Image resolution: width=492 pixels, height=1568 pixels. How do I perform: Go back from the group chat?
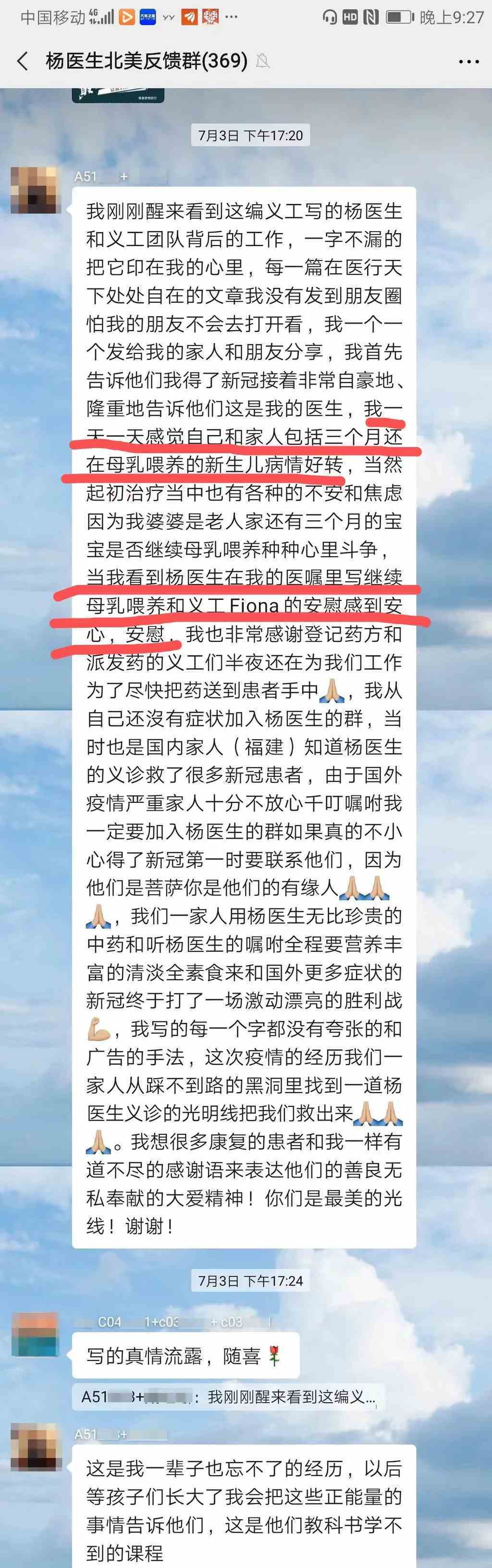click(x=23, y=61)
